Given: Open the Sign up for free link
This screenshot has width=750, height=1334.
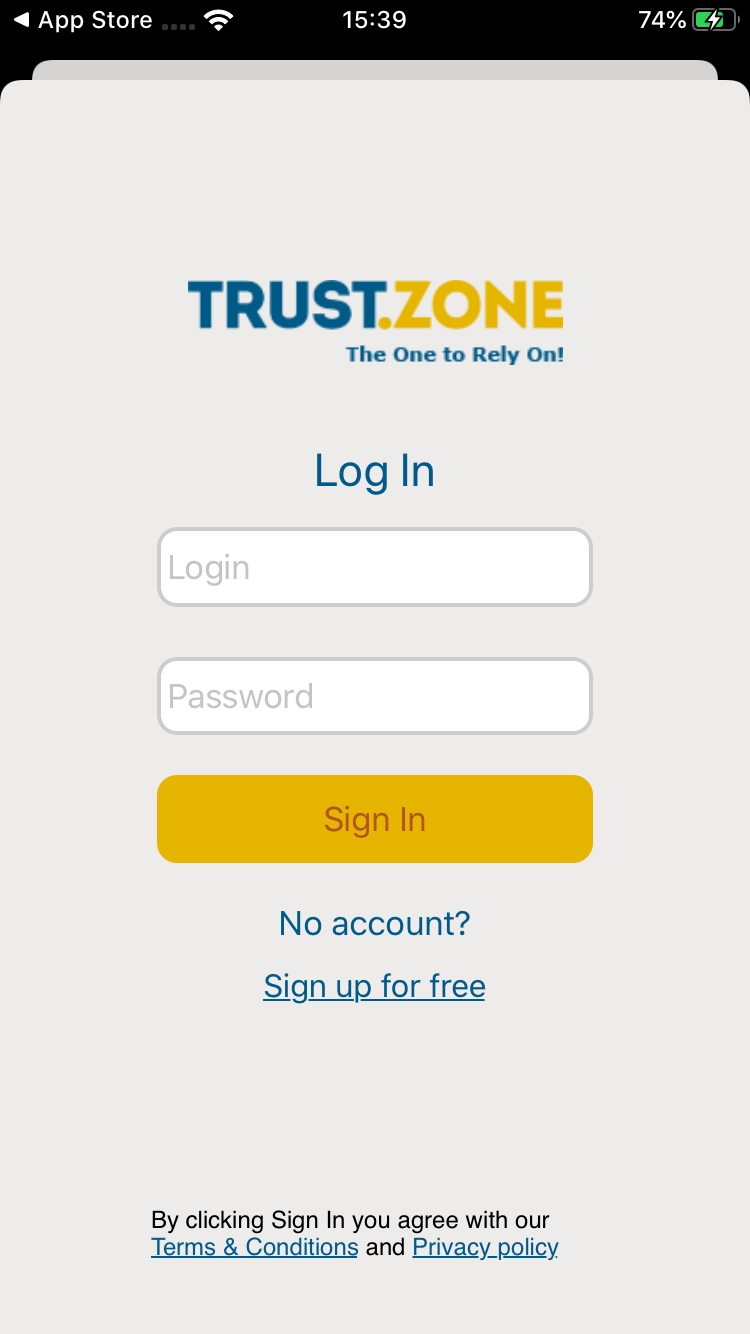Looking at the screenshot, I should [374, 986].
